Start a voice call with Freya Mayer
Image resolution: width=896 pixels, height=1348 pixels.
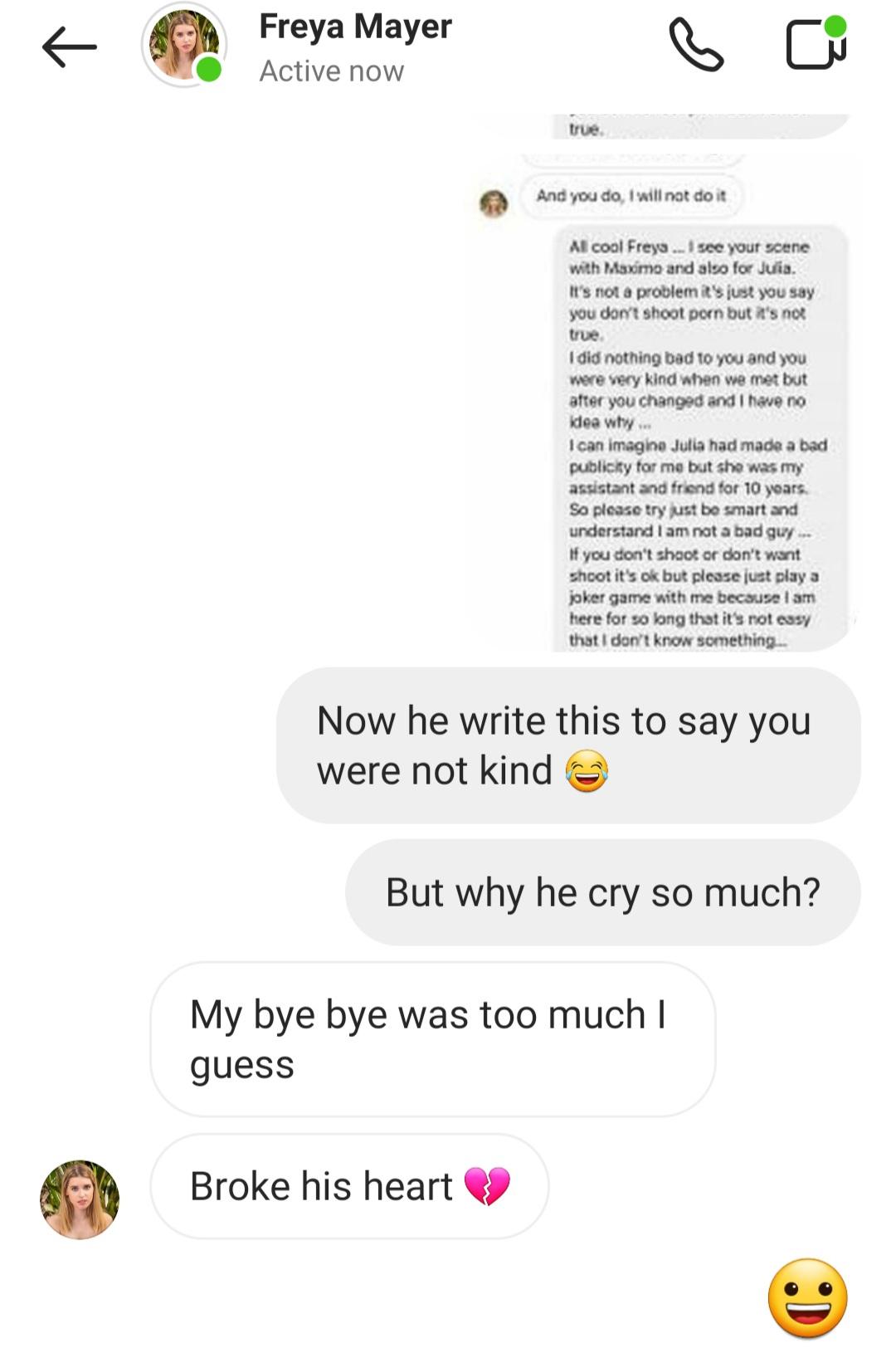coord(696,46)
